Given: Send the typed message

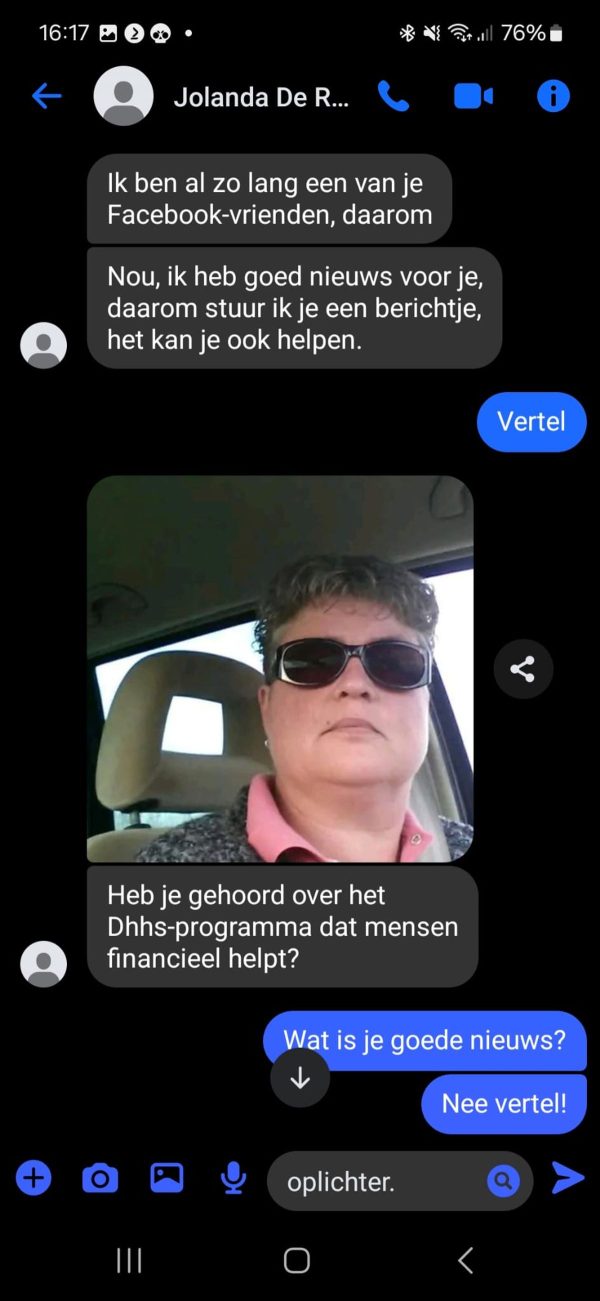Looking at the screenshot, I should (x=567, y=1179).
